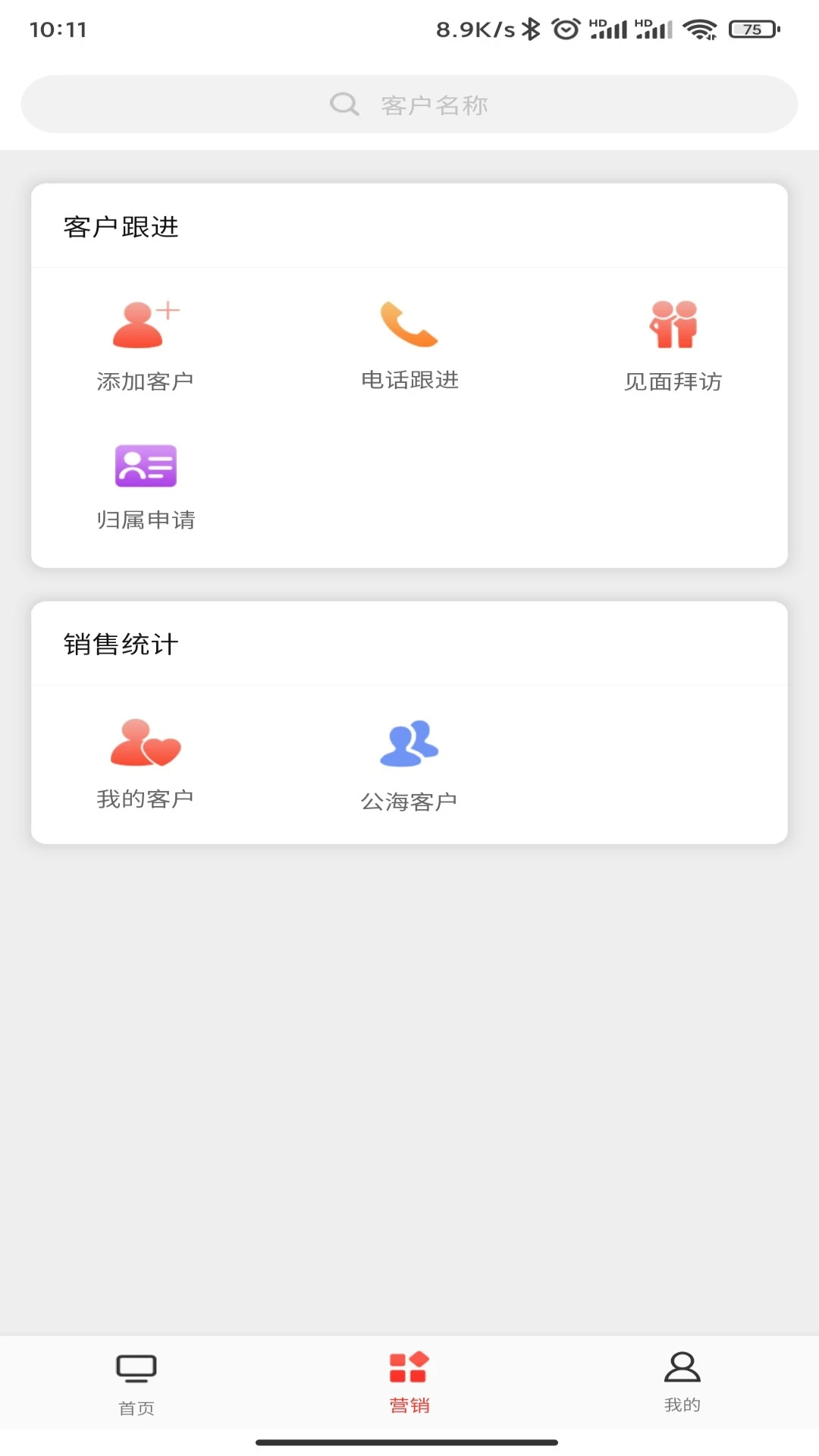The height and width of the screenshot is (1456, 819).
Task: Click the 电话跟进 label text
Action: 409,381
